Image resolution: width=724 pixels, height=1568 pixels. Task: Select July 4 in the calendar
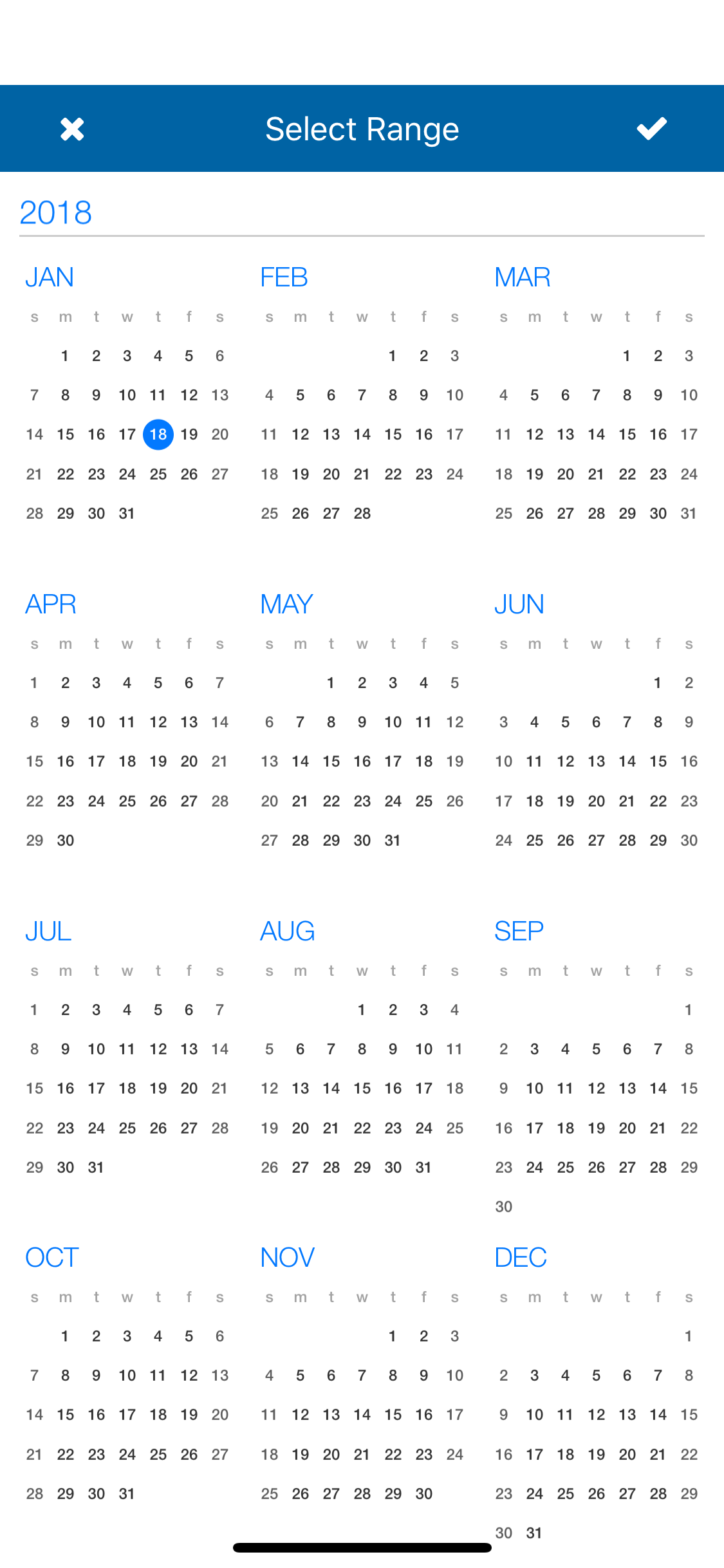tap(127, 1009)
